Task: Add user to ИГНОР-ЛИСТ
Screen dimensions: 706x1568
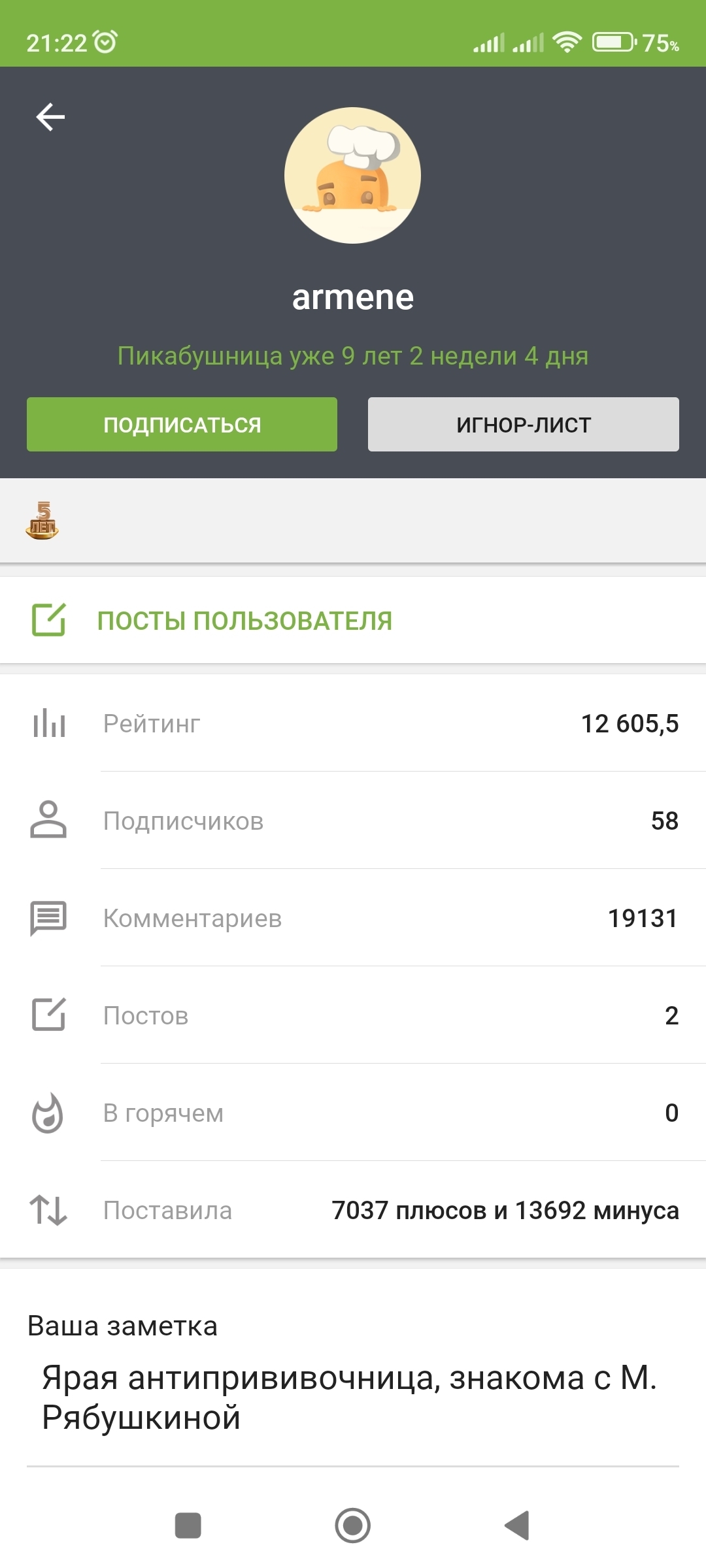Action: pyautogui.click(x=523, y=425)
